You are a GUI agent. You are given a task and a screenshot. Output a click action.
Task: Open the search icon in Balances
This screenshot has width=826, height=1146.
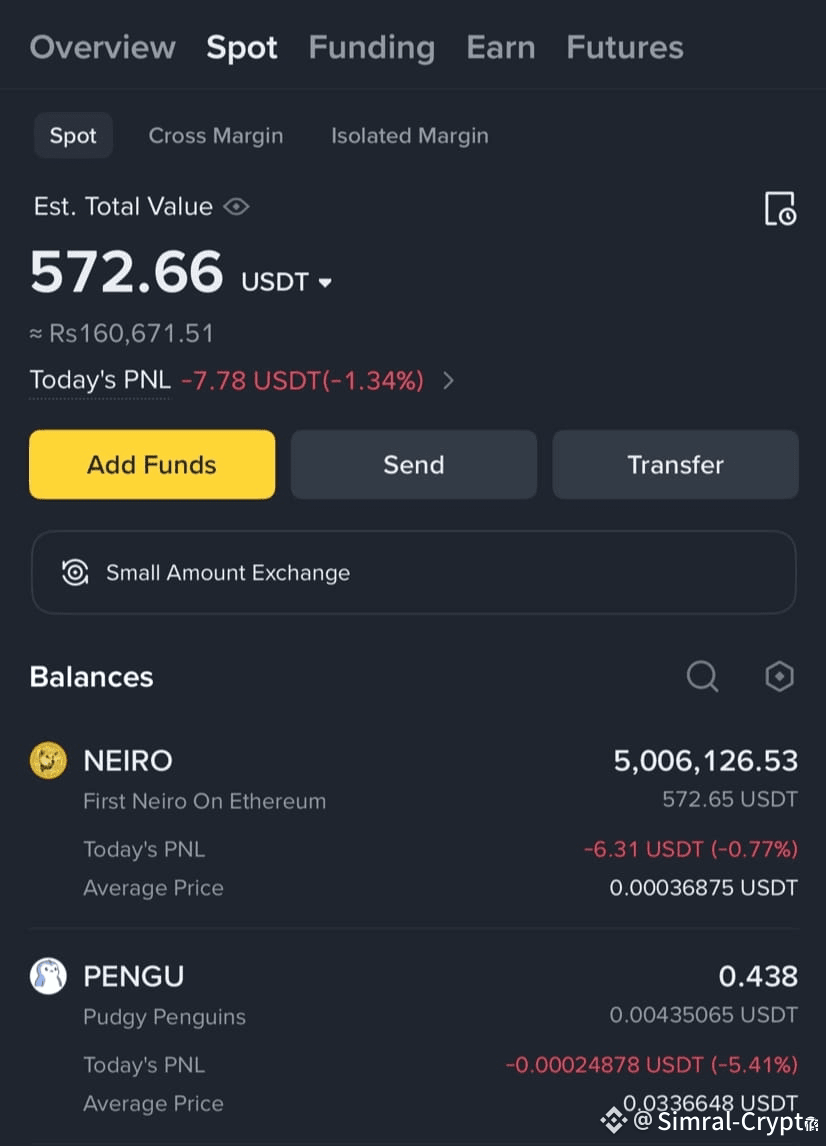click(x=702, y=677)
